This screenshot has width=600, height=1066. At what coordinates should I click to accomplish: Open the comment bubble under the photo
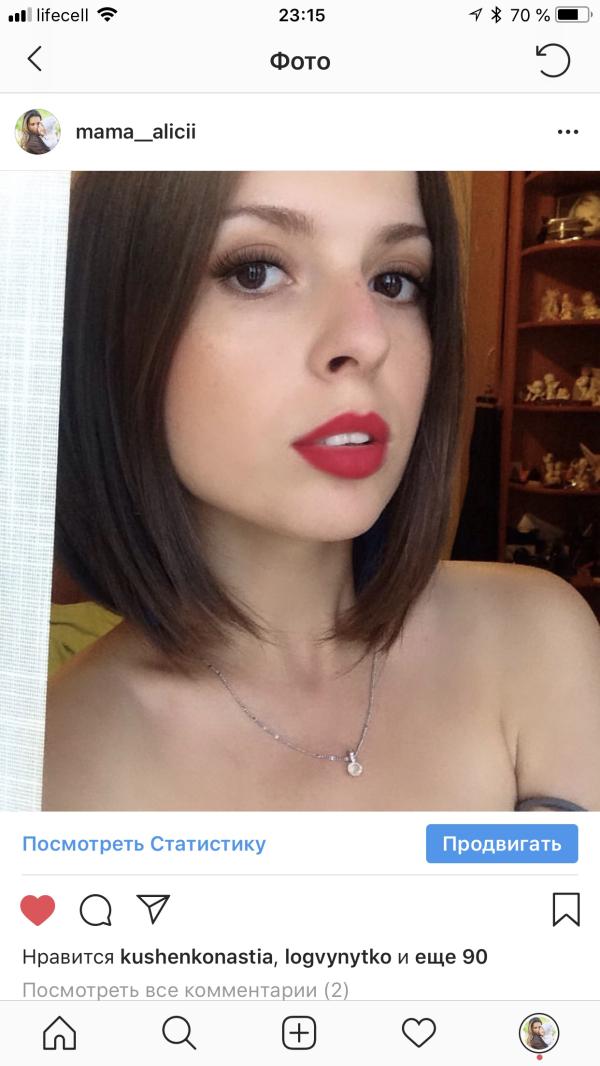tap(95, 909)
